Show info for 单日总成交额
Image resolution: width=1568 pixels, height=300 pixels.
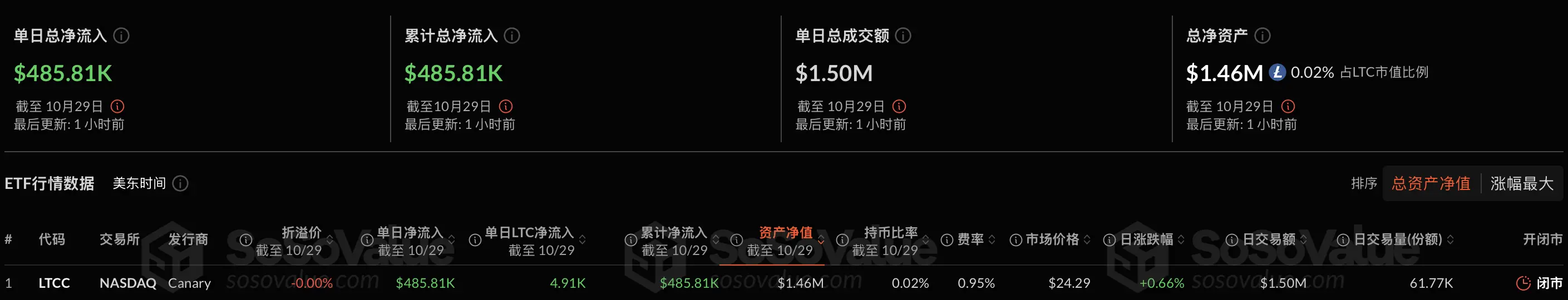tap(903, 36)
